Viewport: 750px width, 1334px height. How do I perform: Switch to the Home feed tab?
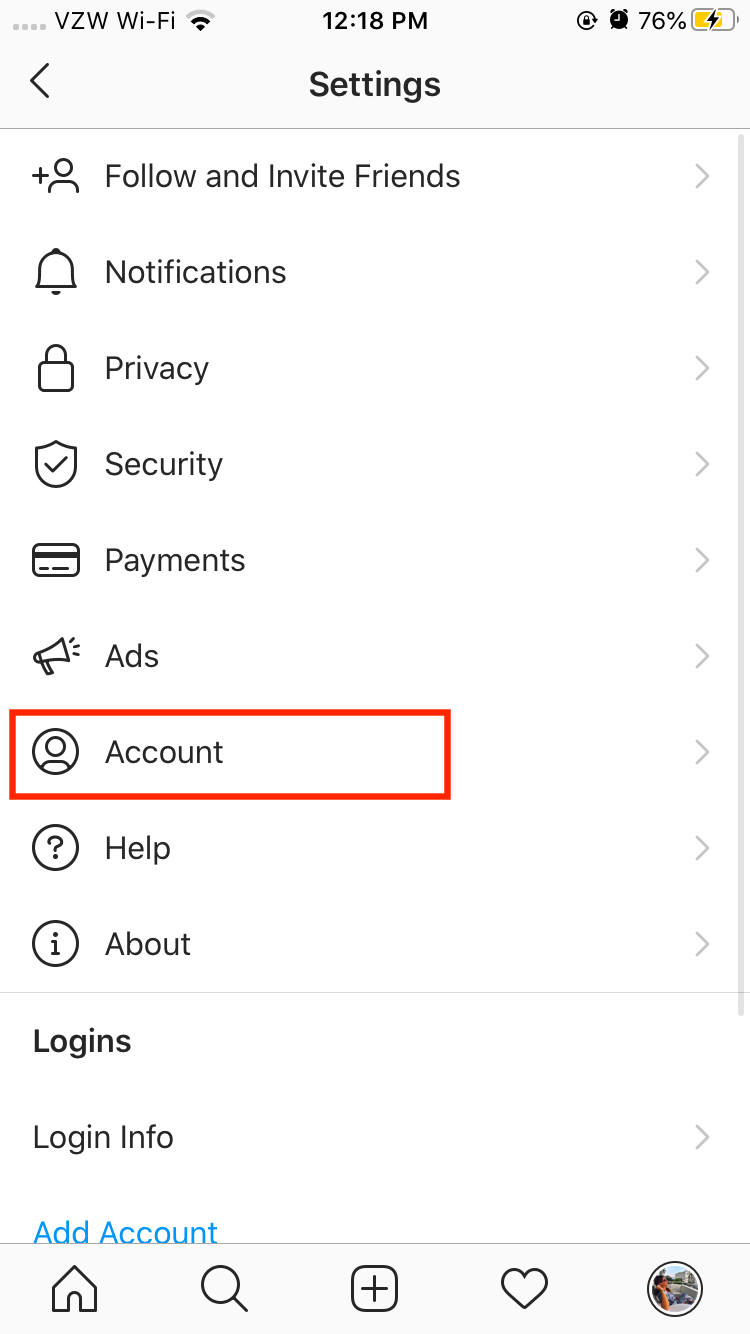point(75,1288)
